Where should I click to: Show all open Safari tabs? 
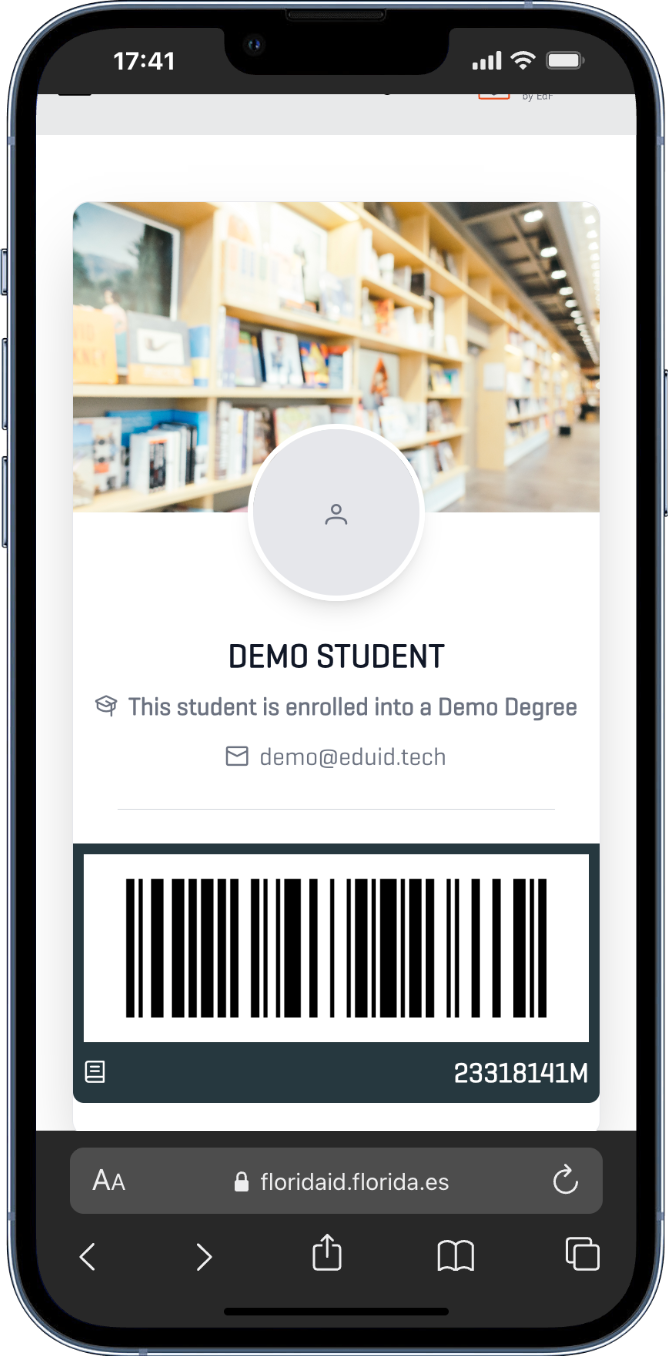coord(582,1254)
